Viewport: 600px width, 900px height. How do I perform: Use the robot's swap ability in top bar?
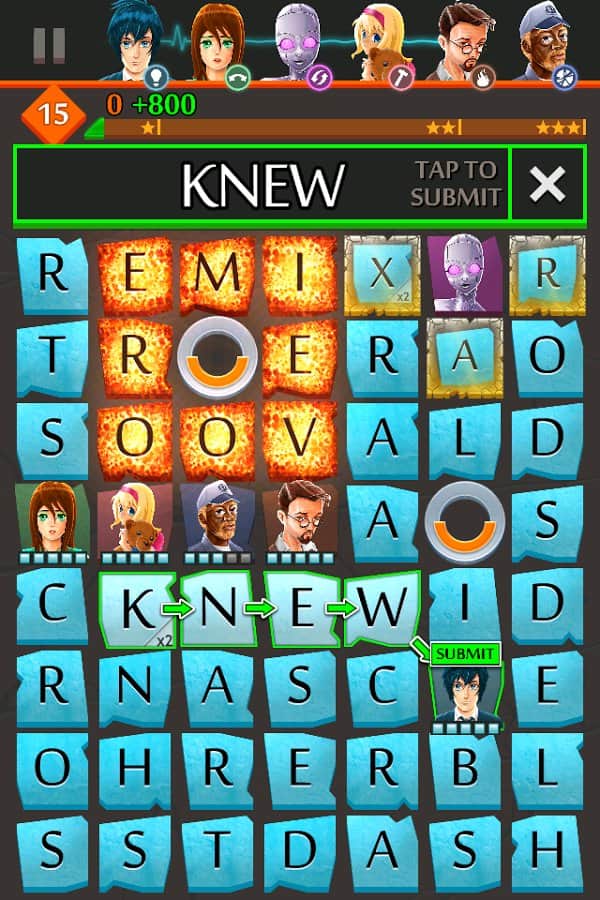click(319, 76)
